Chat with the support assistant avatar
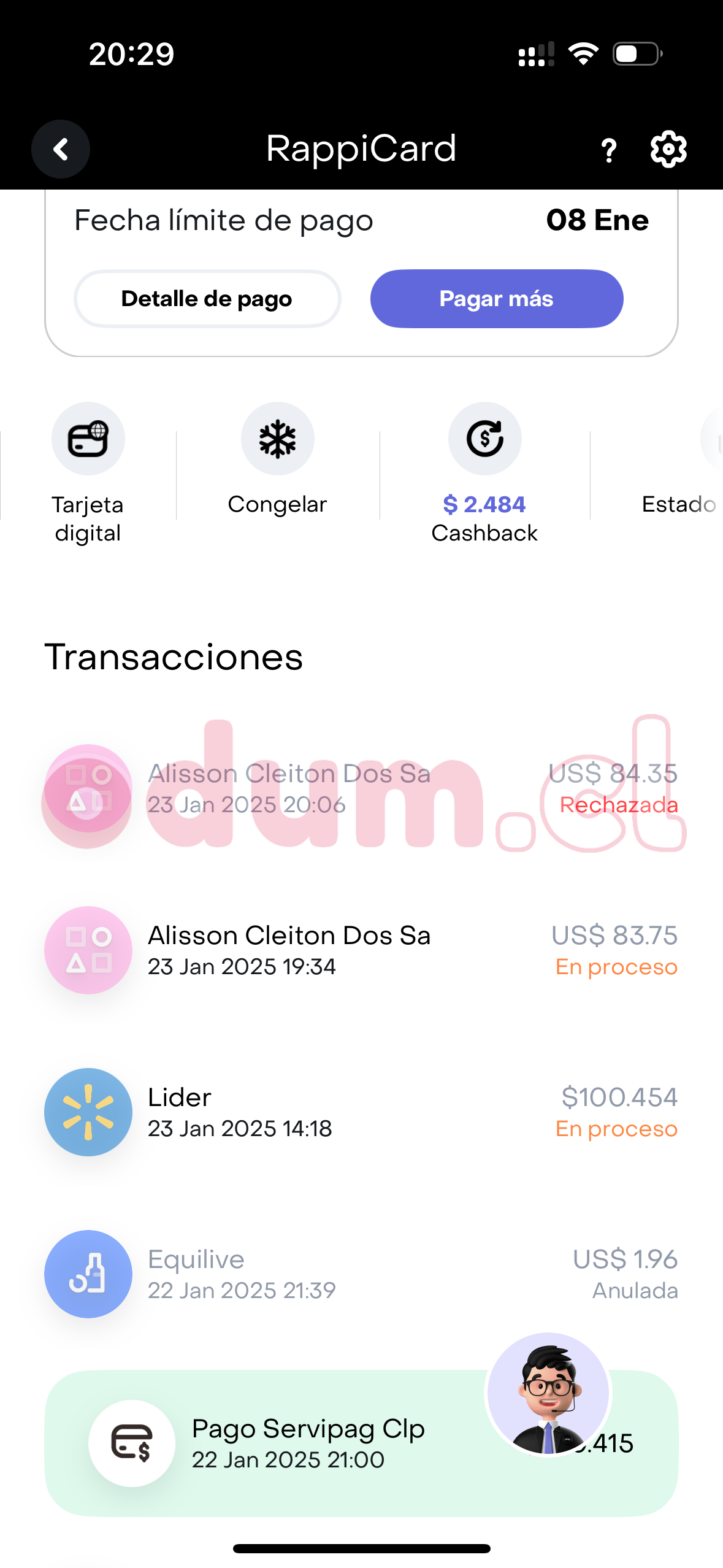The image size is (723, 1568). click(548, 1393)
